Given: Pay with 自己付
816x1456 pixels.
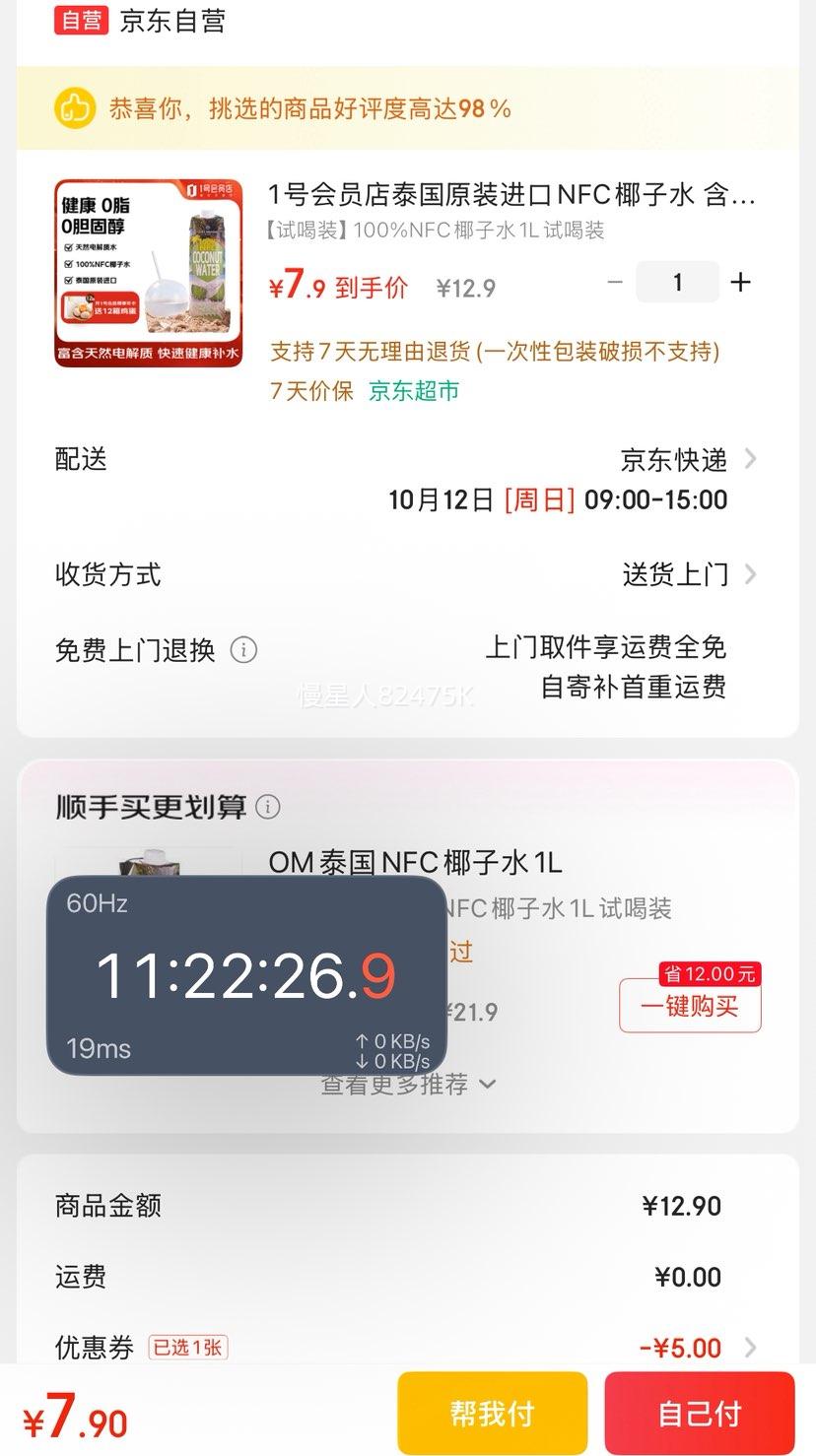Looking at the screenshot, I should point(700,1414).
